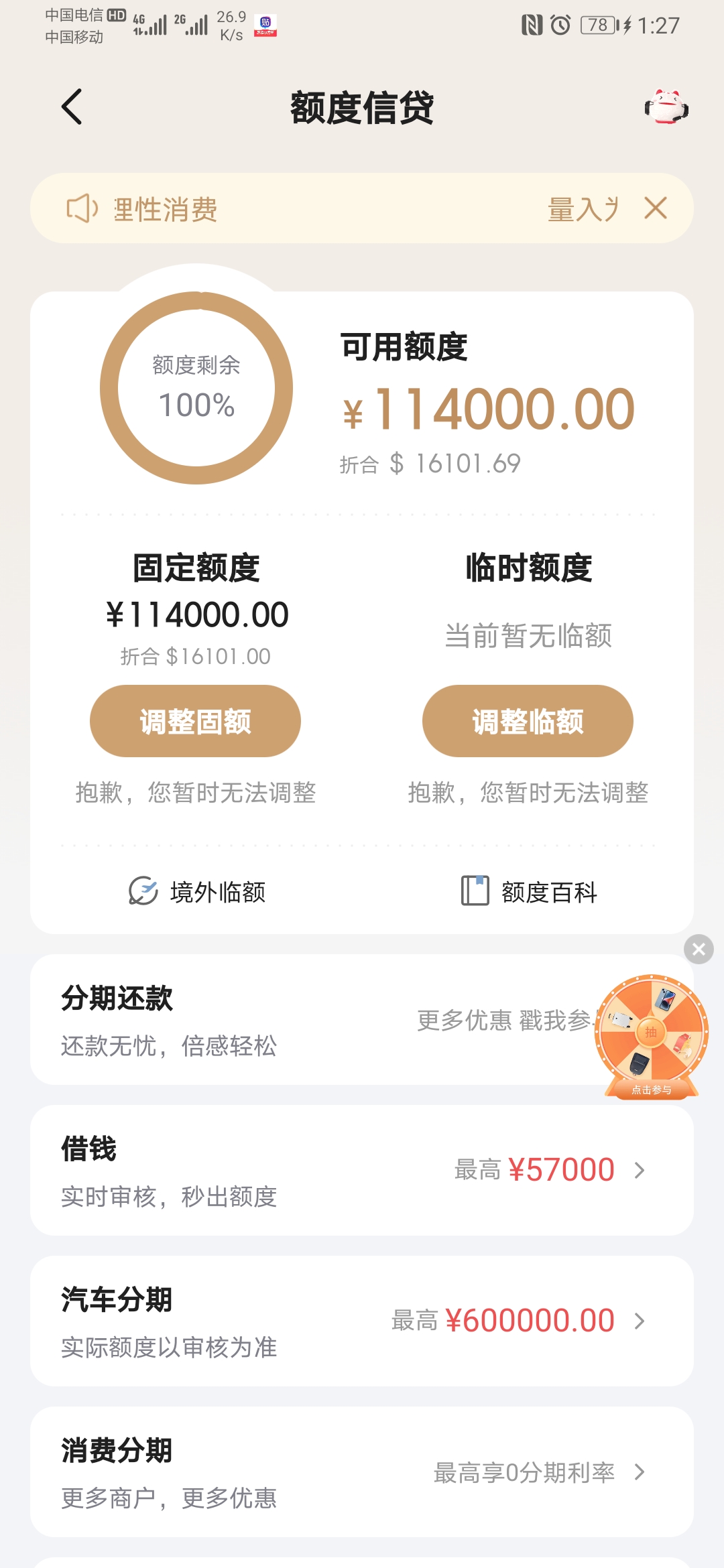The width and height of the screenshot is (724, 1568).
Task: Open 消费分期 installment option
Action: click(x=362, y=1472)
